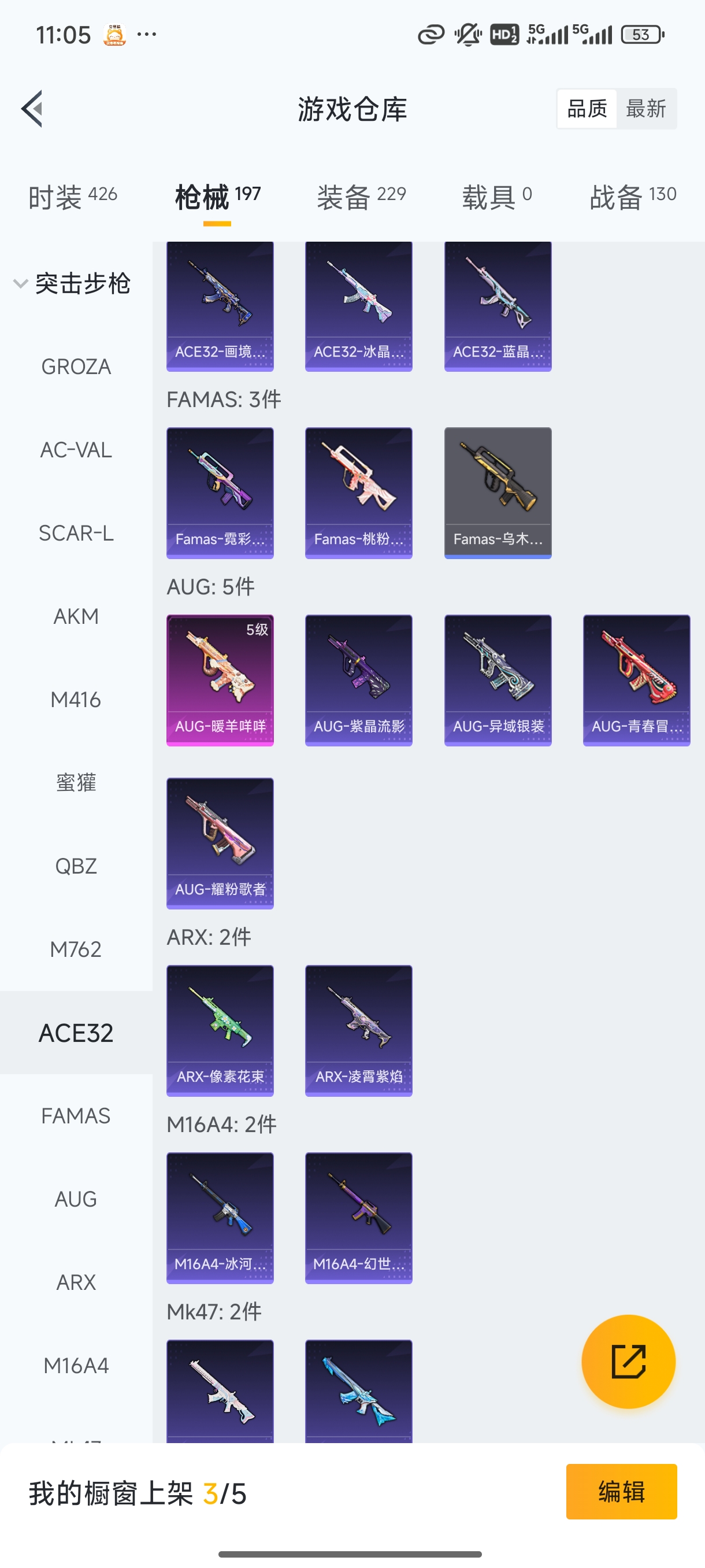Switch to the 装备 tab
705x1568 pixels.
[x=361, y=197]
